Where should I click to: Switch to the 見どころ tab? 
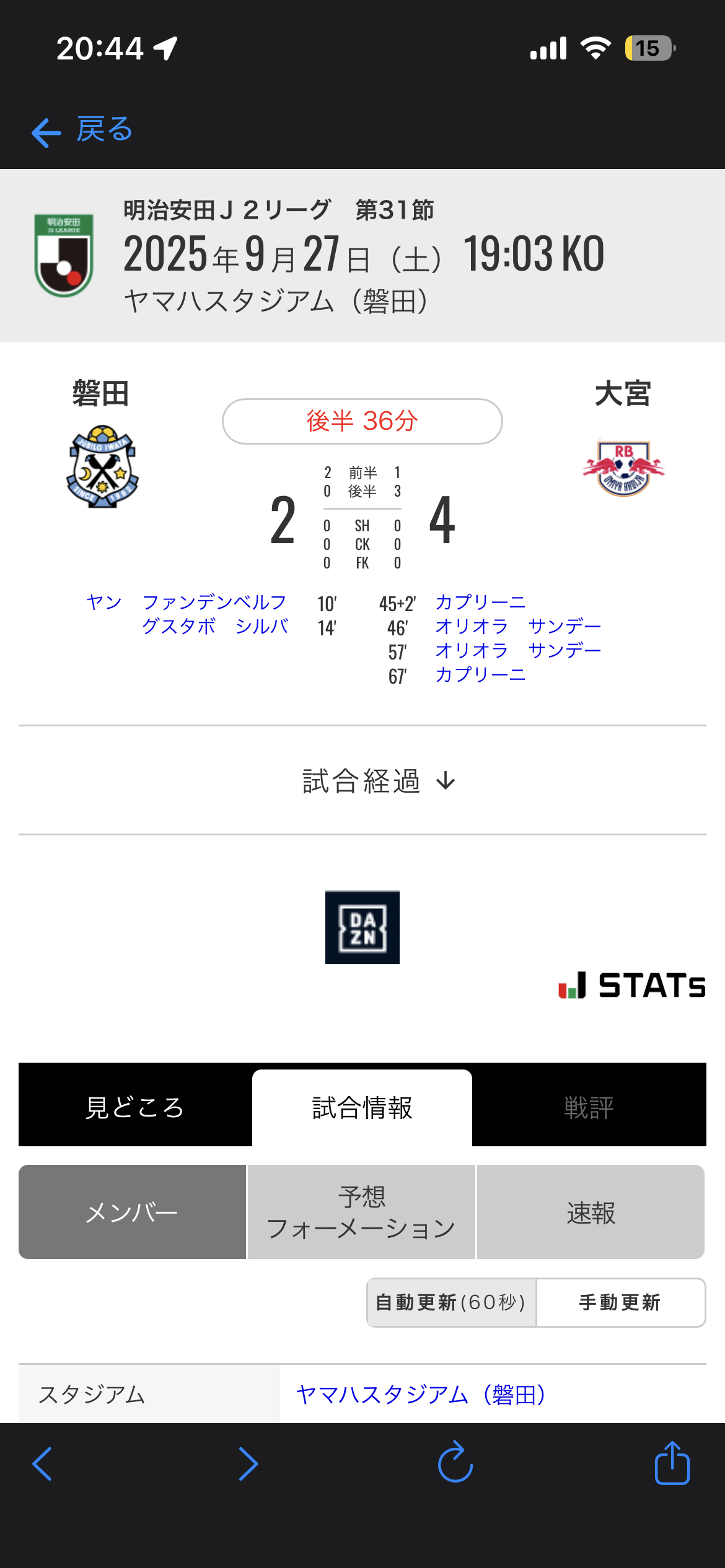click(x=135, y=1107)
